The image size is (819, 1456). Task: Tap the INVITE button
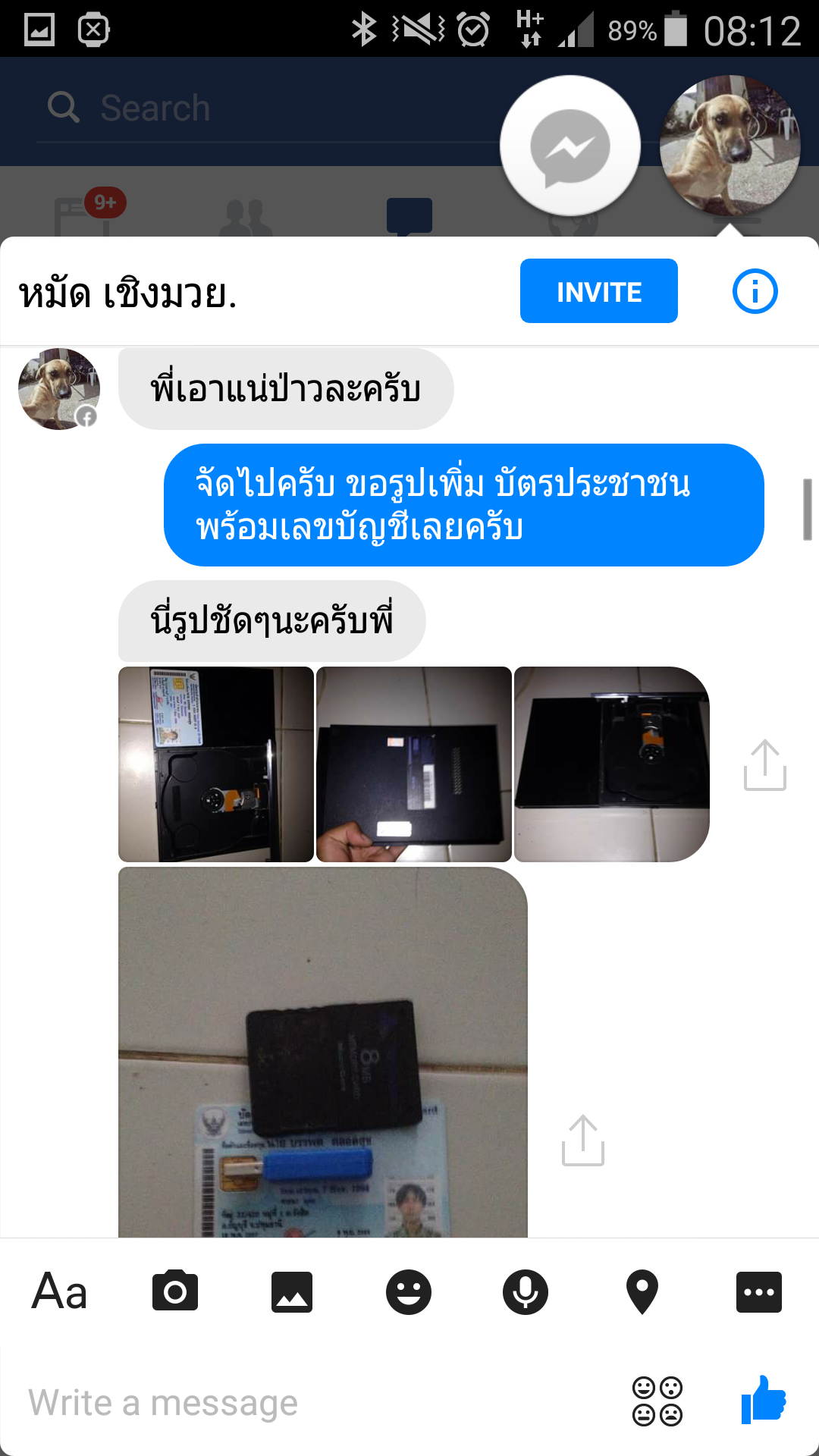[598, 291]
